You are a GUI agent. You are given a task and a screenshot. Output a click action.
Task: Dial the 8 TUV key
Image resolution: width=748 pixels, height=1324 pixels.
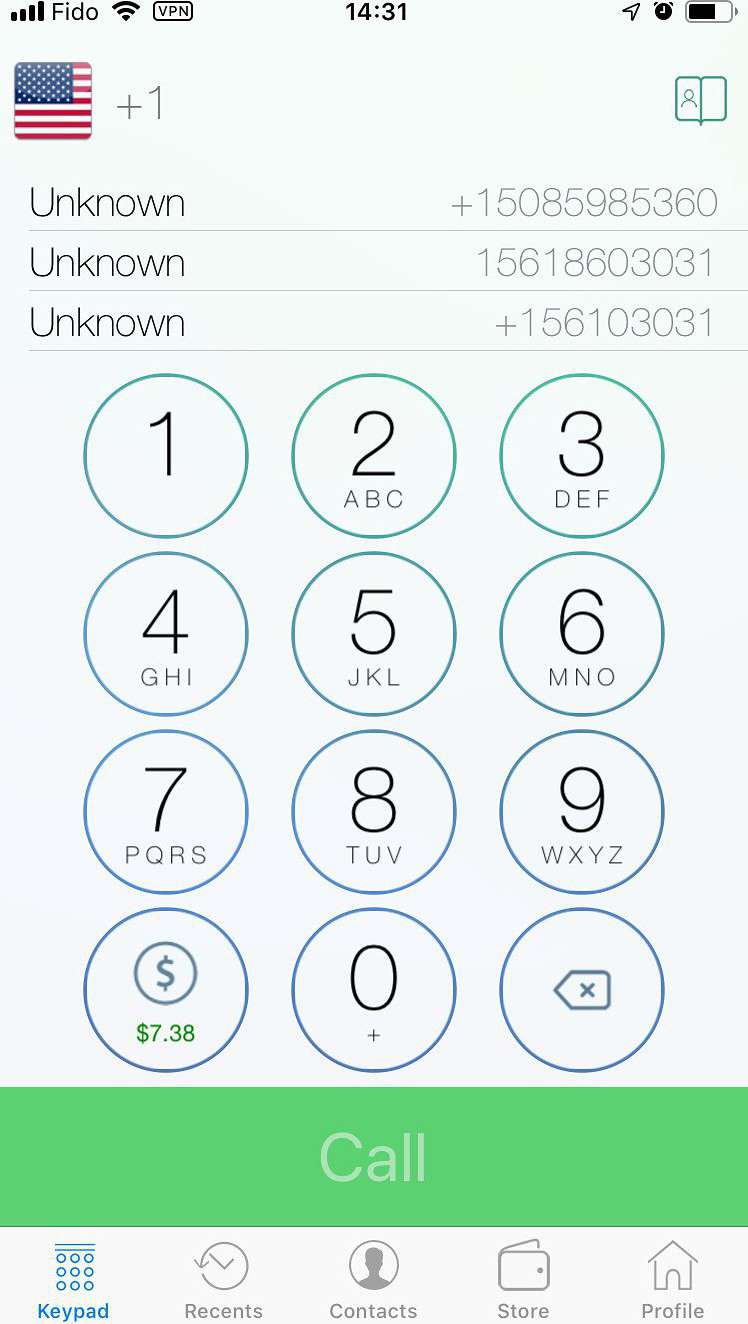[374, 812]
